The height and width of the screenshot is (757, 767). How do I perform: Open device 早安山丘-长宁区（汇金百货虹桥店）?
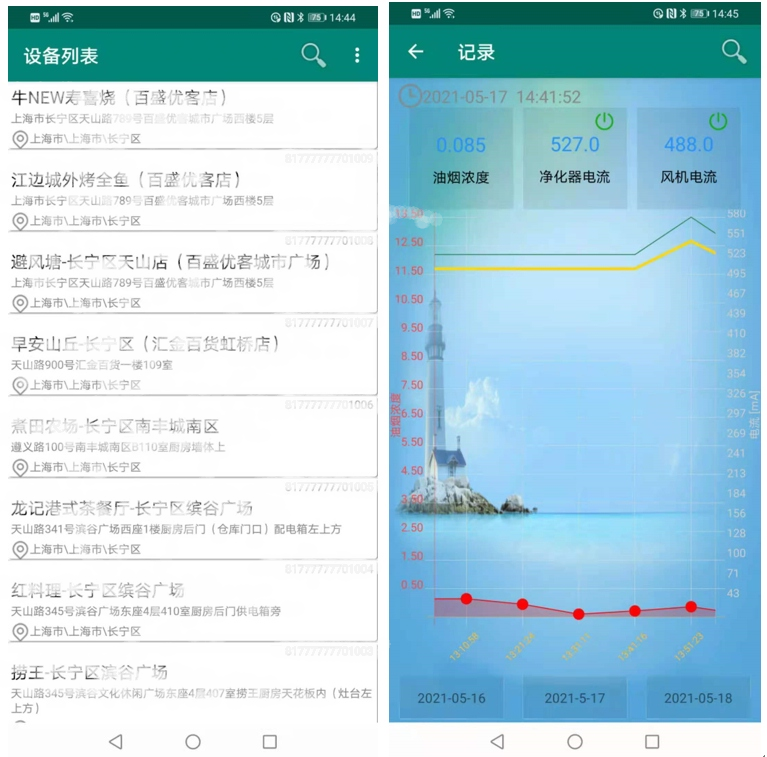tap(192, 363)
